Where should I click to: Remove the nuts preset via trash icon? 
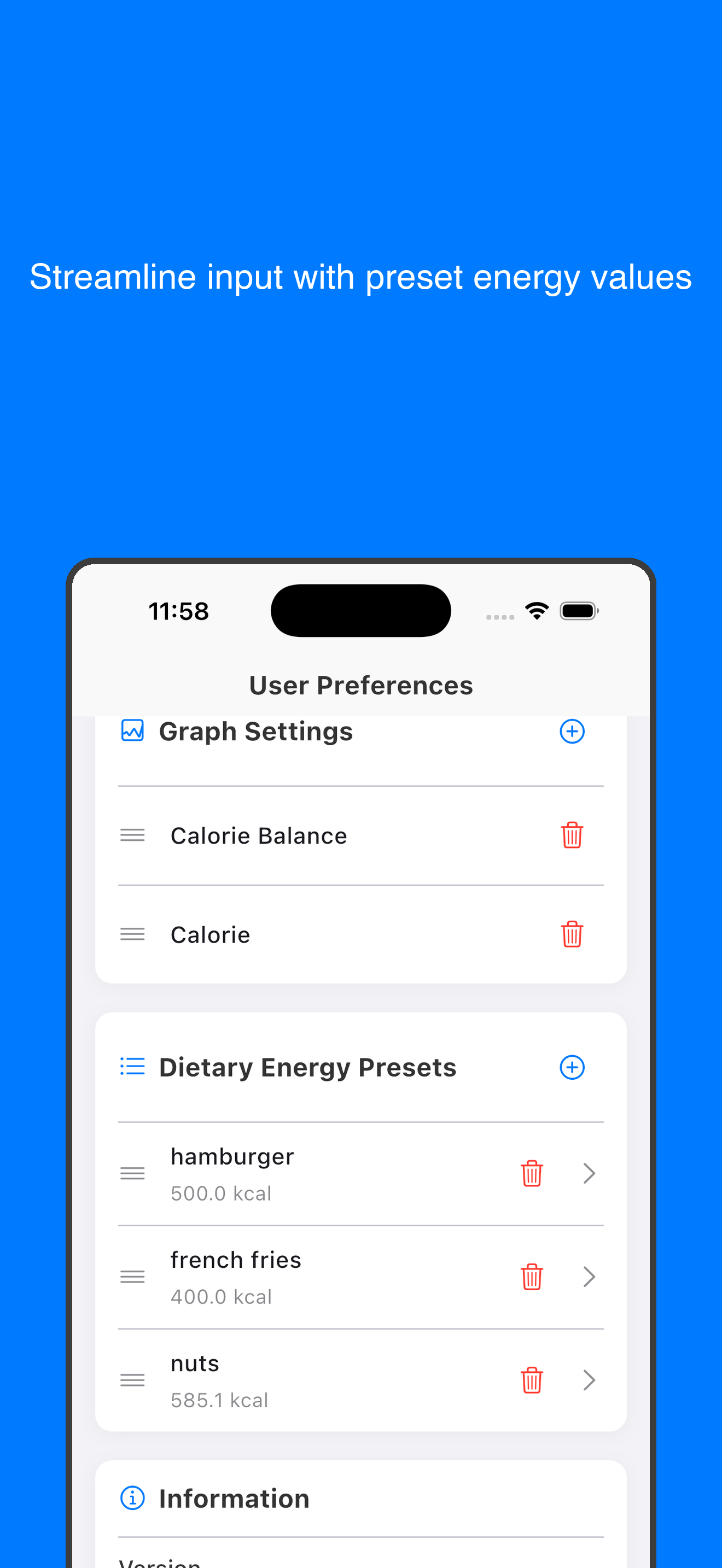[532, 1380]
